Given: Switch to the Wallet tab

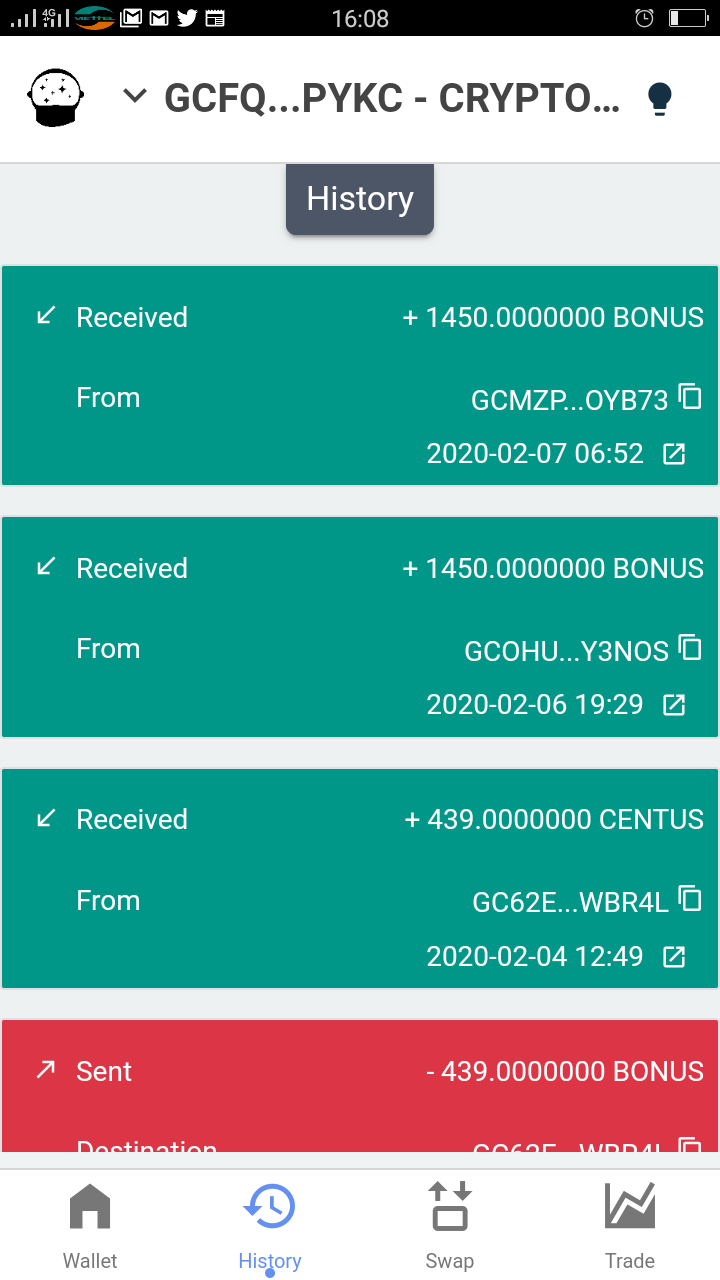Looking at the screenshot, I should 90,1225.
